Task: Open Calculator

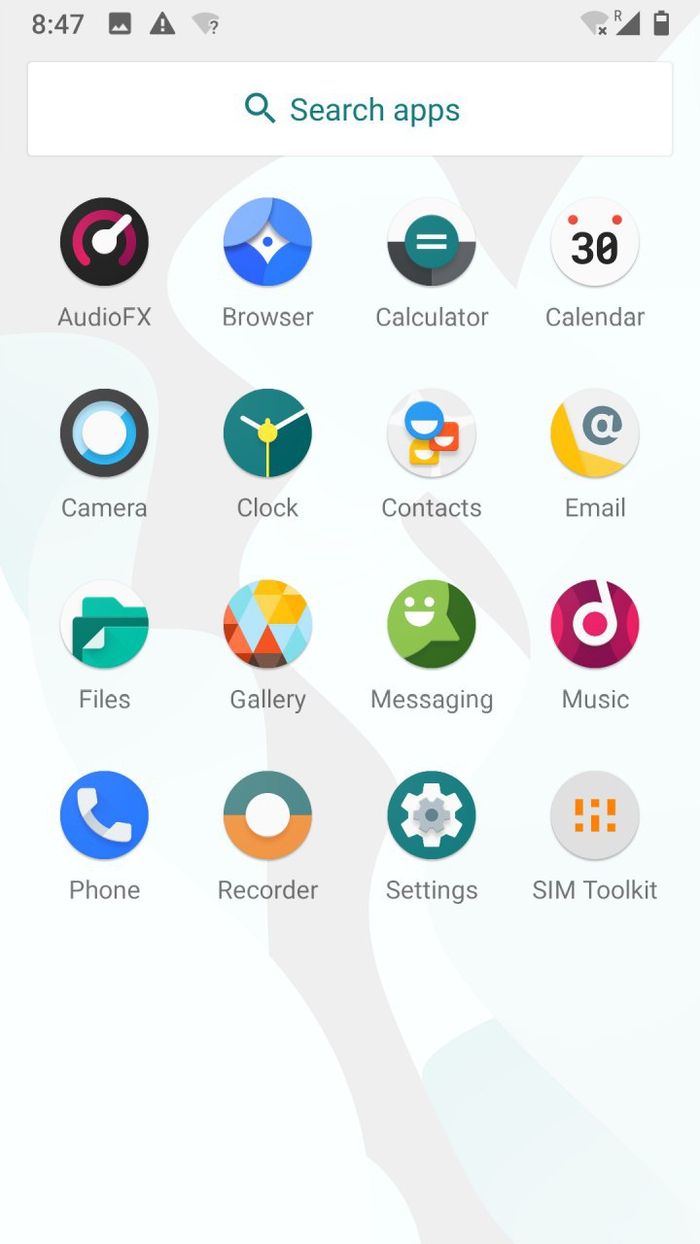Action: tap(431, 243)
